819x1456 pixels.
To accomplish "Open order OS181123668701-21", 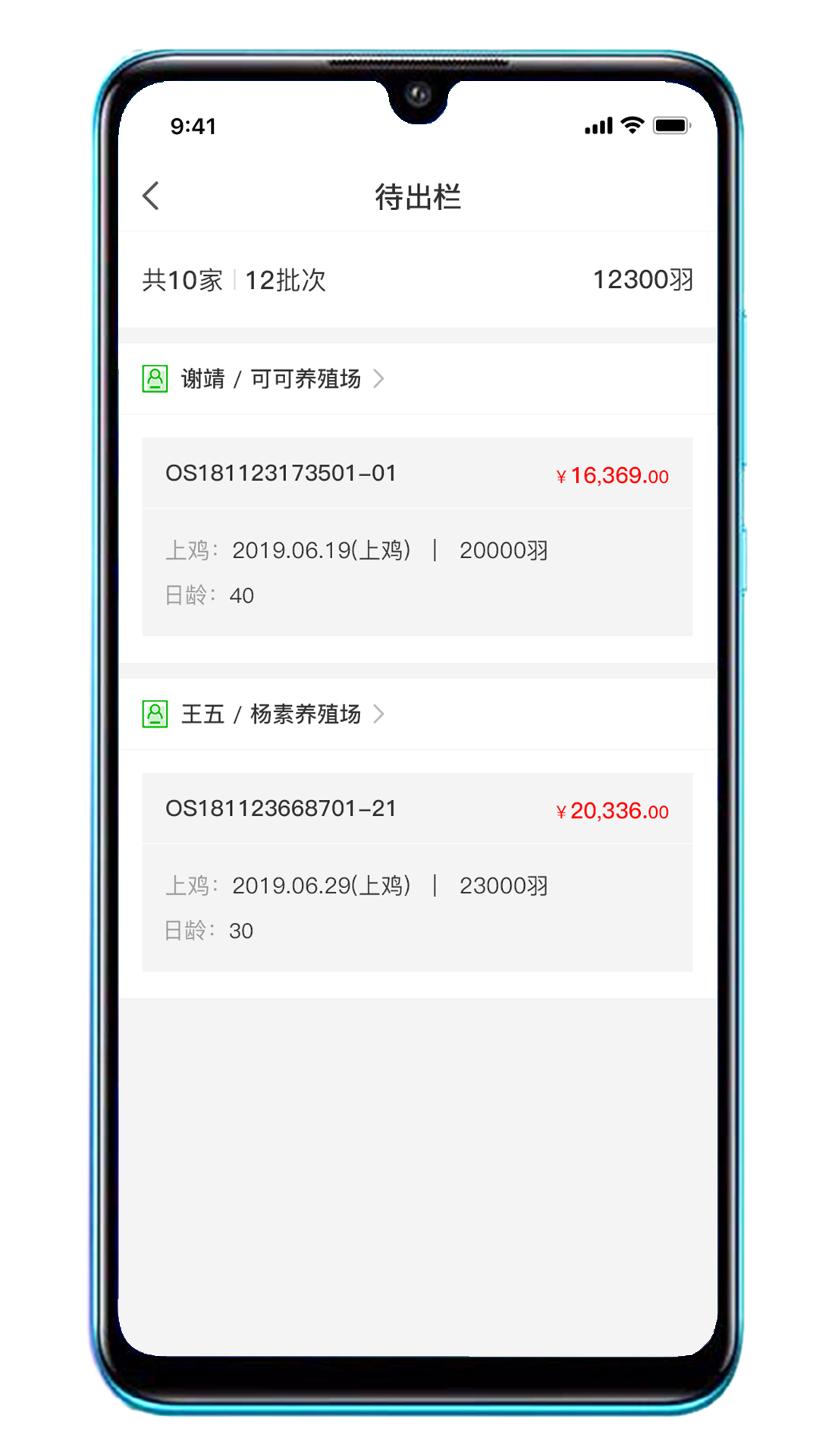I will pyautogui.click(x=282, y=808).
